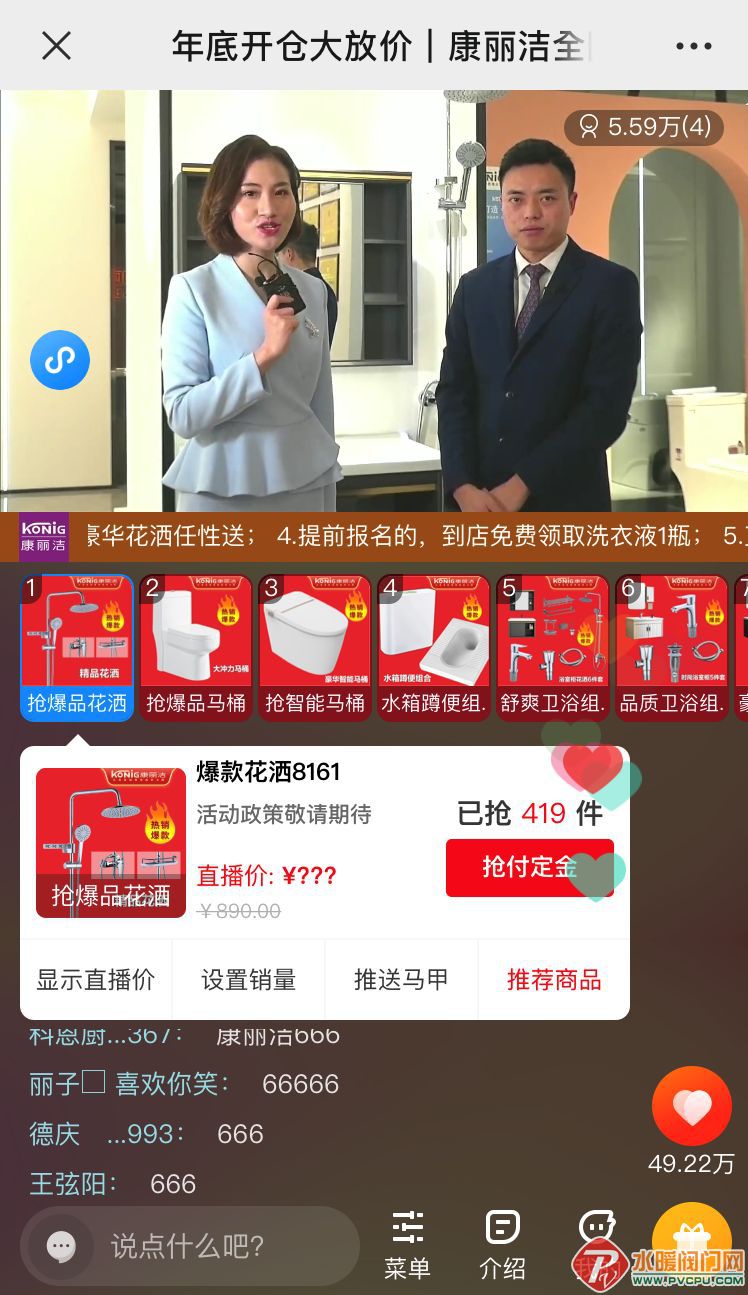This screenshot has width=748, height=1295.
Task: Select product 1 抢爆品花洒
Action: coord(77,647)
